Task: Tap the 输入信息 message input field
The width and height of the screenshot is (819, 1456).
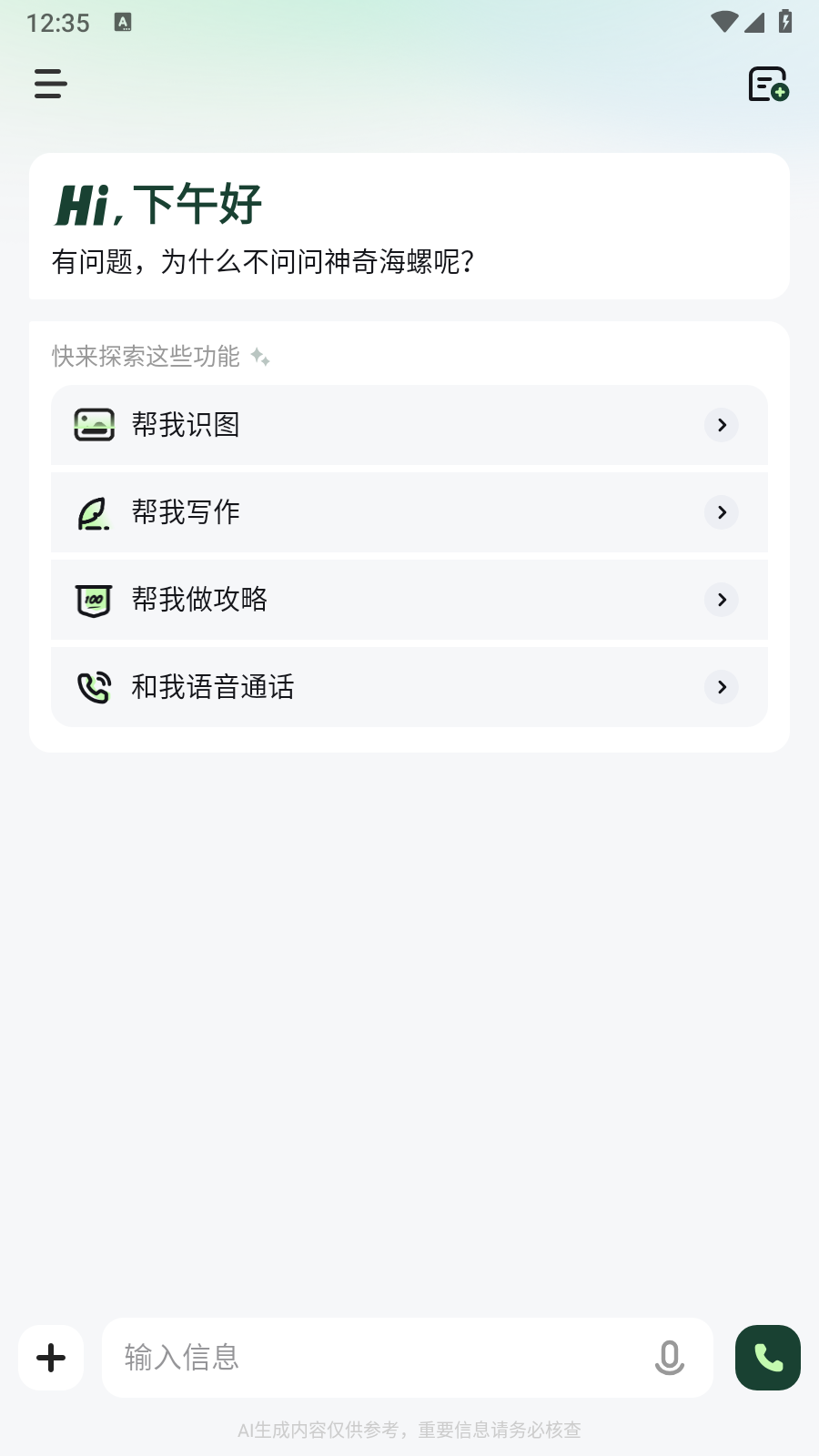Action: tap(364, 1358)
